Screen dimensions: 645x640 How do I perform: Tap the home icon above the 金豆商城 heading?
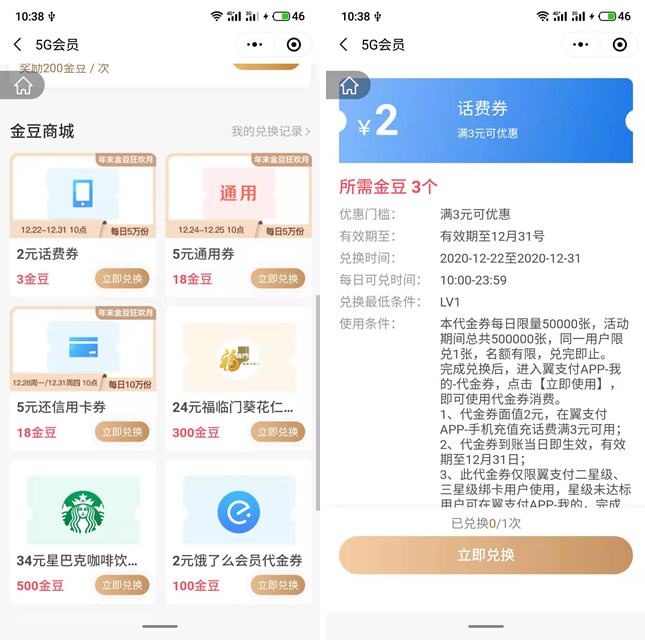(23, 87)
